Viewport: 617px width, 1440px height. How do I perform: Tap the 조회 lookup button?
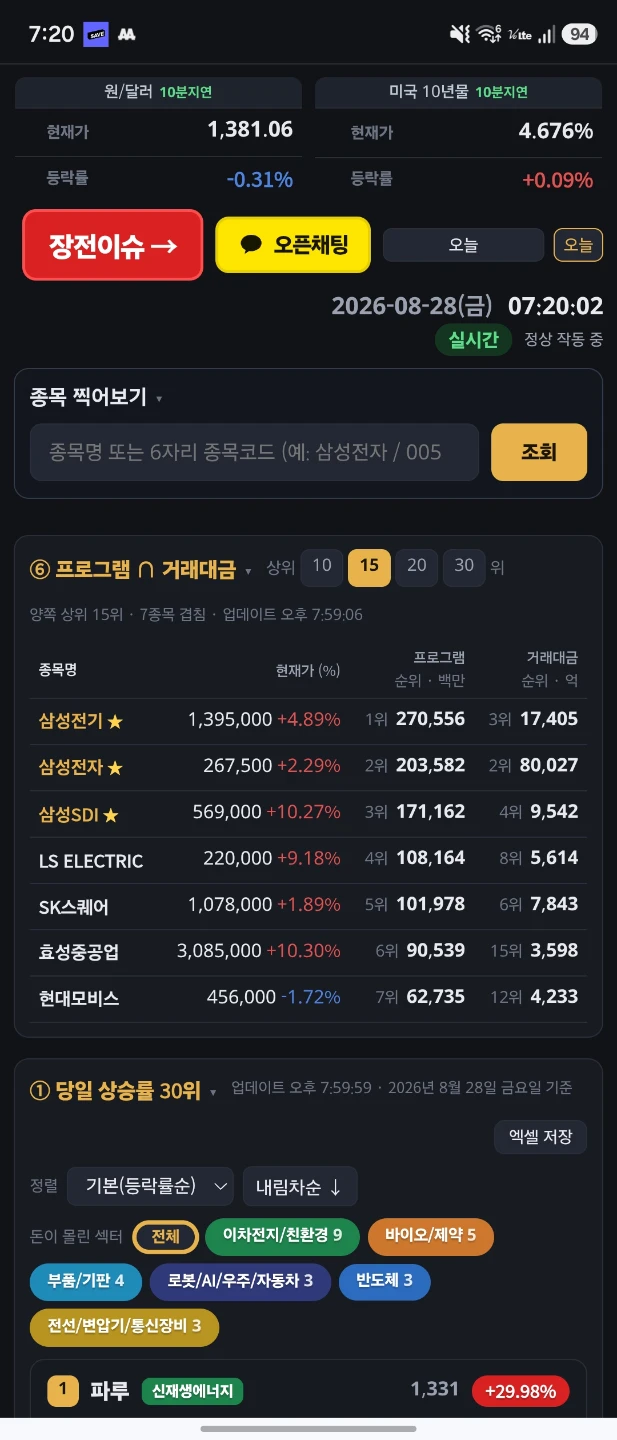(x=539, y=452)
